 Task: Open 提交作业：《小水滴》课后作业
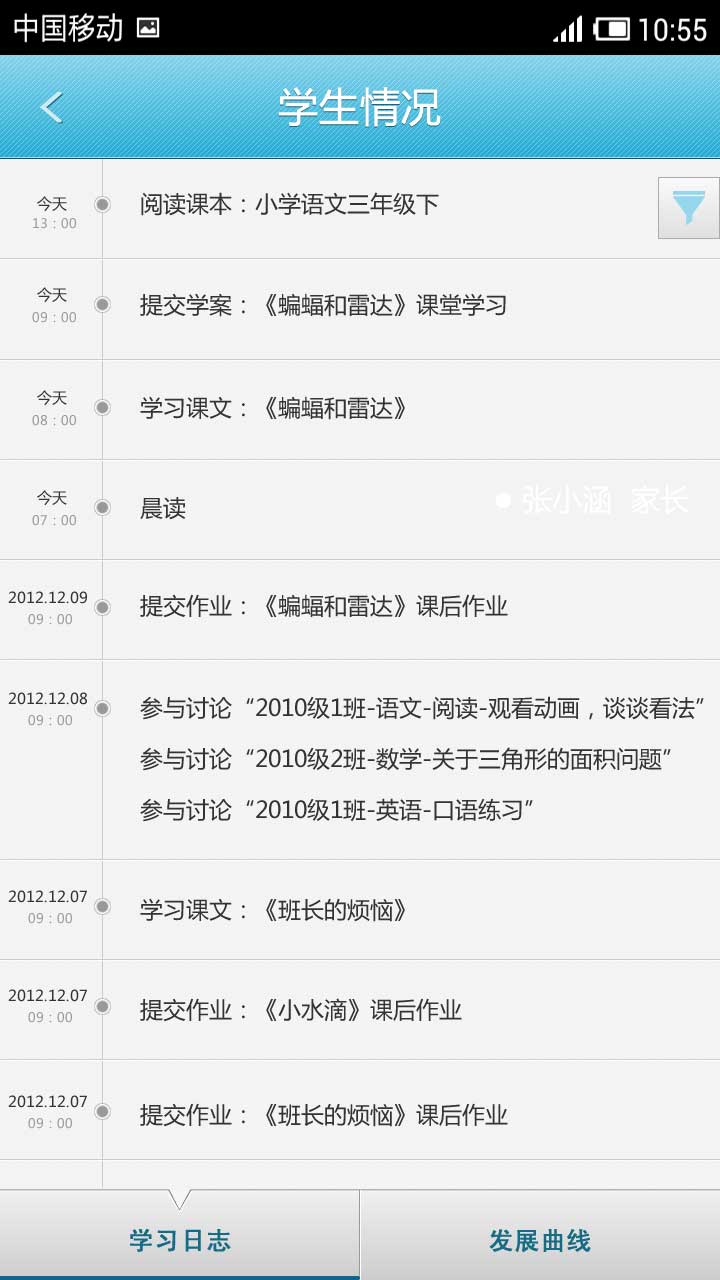[x=300, y=1011]
